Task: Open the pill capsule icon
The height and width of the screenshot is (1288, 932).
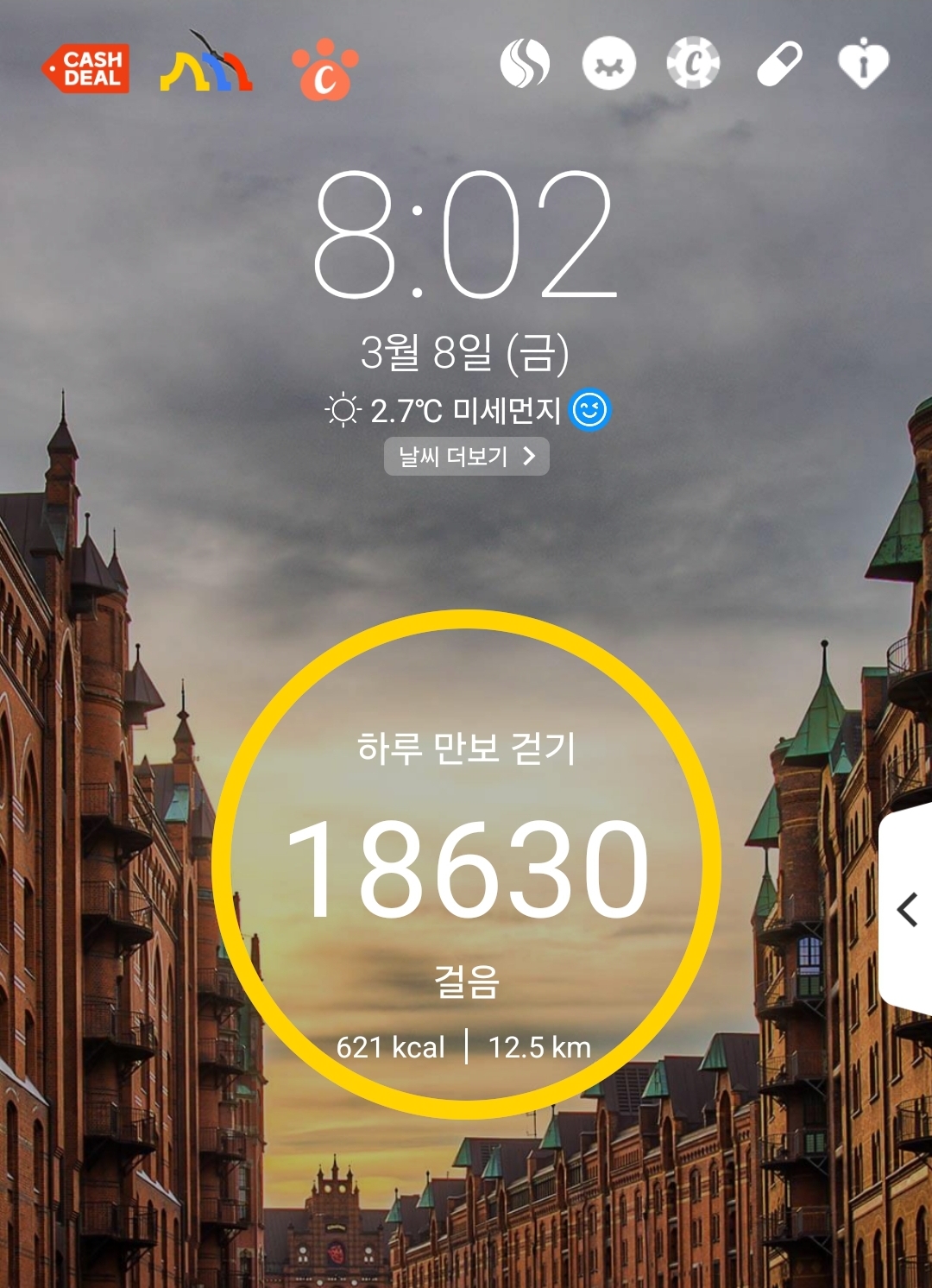Action: tap(779, 64)
